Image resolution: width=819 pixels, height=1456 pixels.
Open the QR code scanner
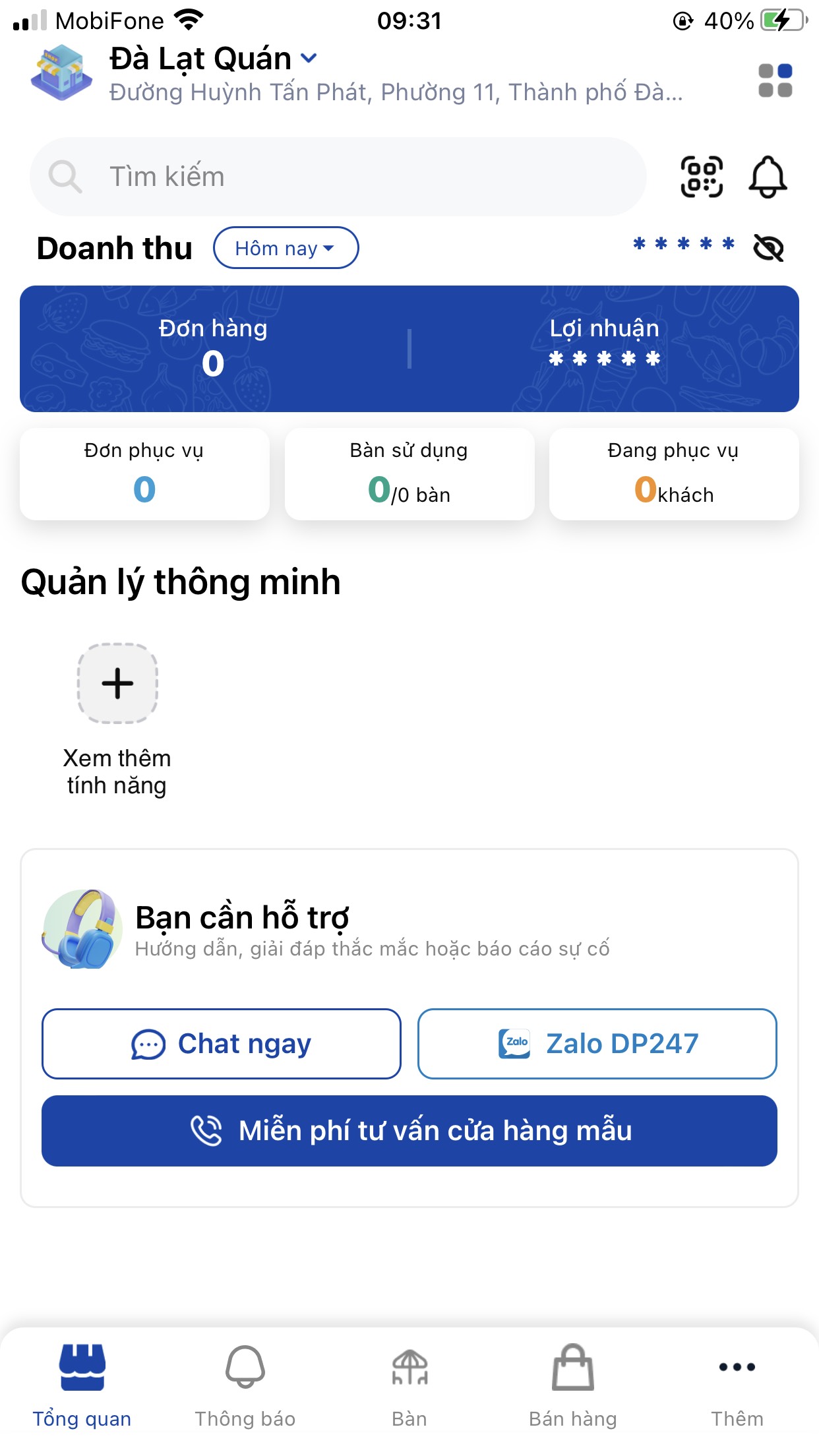tap(701, 177)
